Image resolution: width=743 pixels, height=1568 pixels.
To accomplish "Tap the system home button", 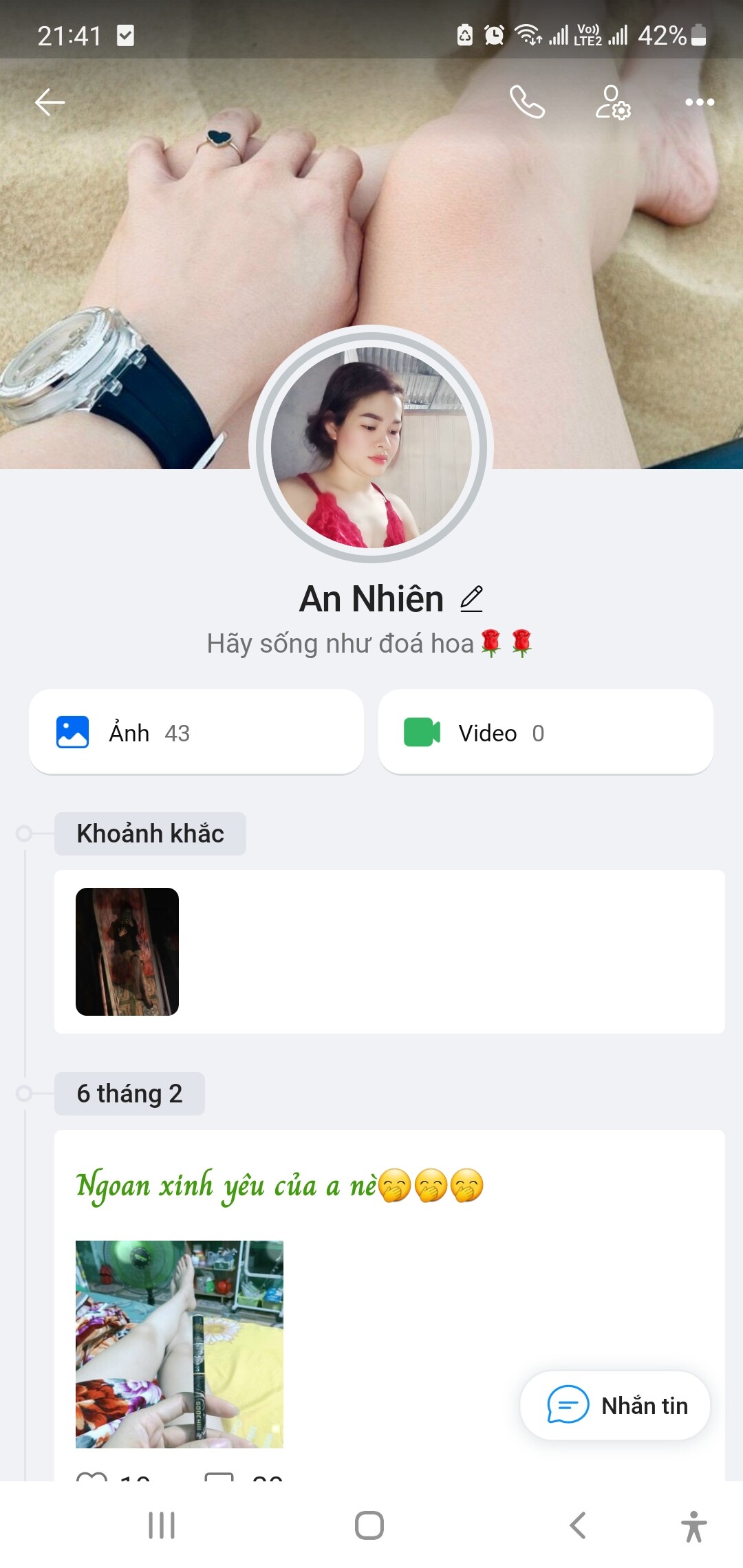I will pos(369,1525).
